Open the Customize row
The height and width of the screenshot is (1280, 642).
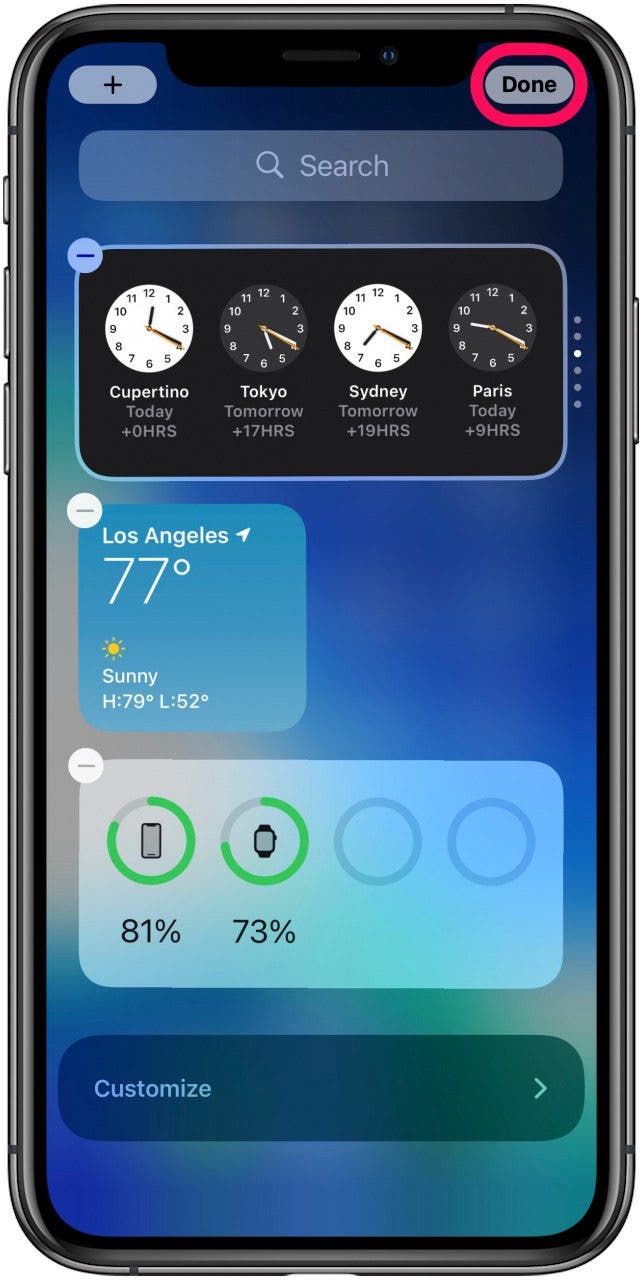click(321, 1088)
